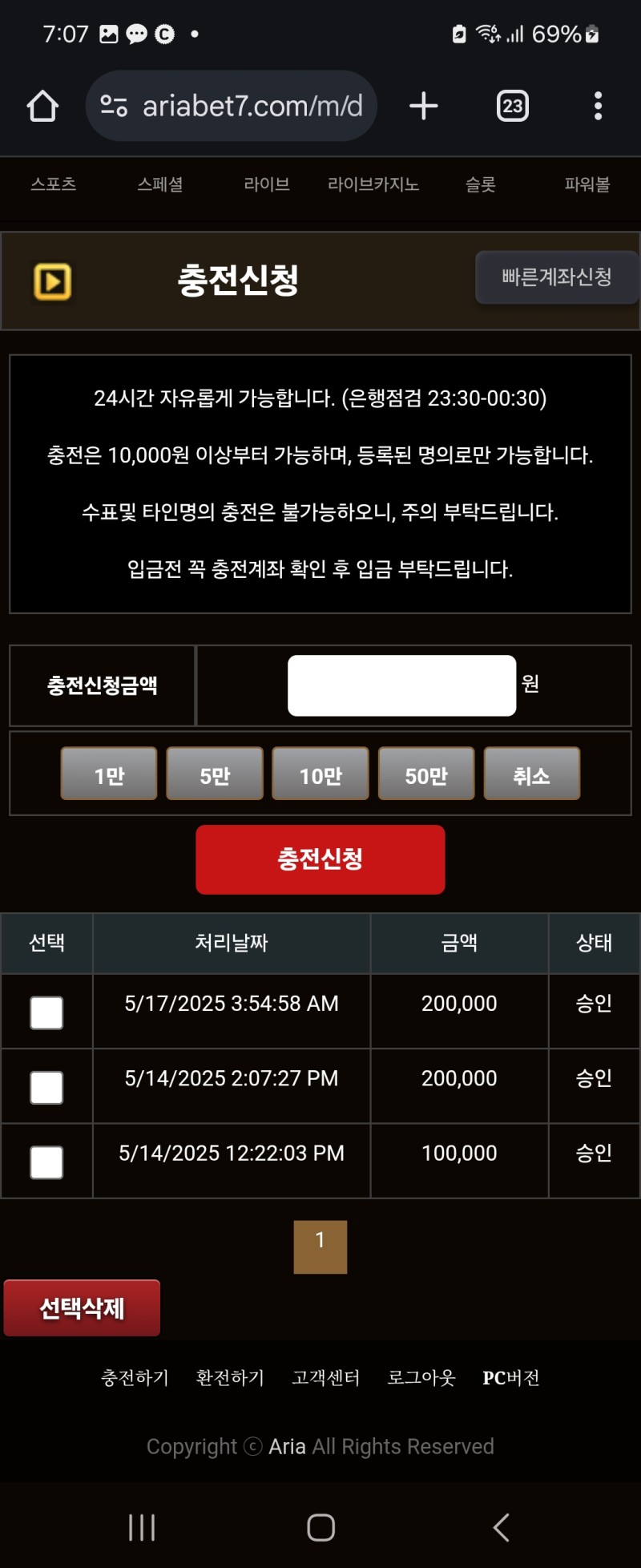Add 10만 to the amount
Viewport: 641px width, 1568px height.
point(320,774)
